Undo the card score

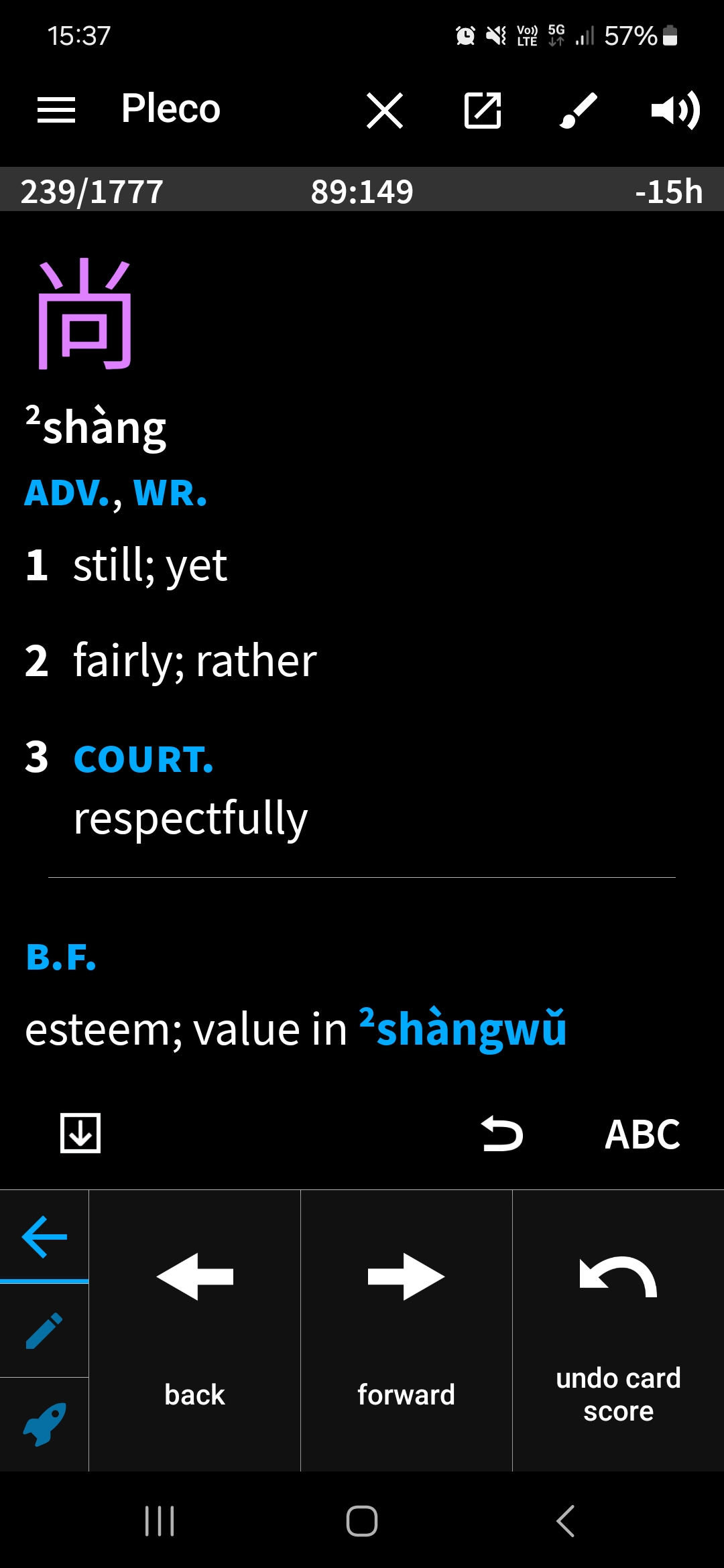(618, 1330)
